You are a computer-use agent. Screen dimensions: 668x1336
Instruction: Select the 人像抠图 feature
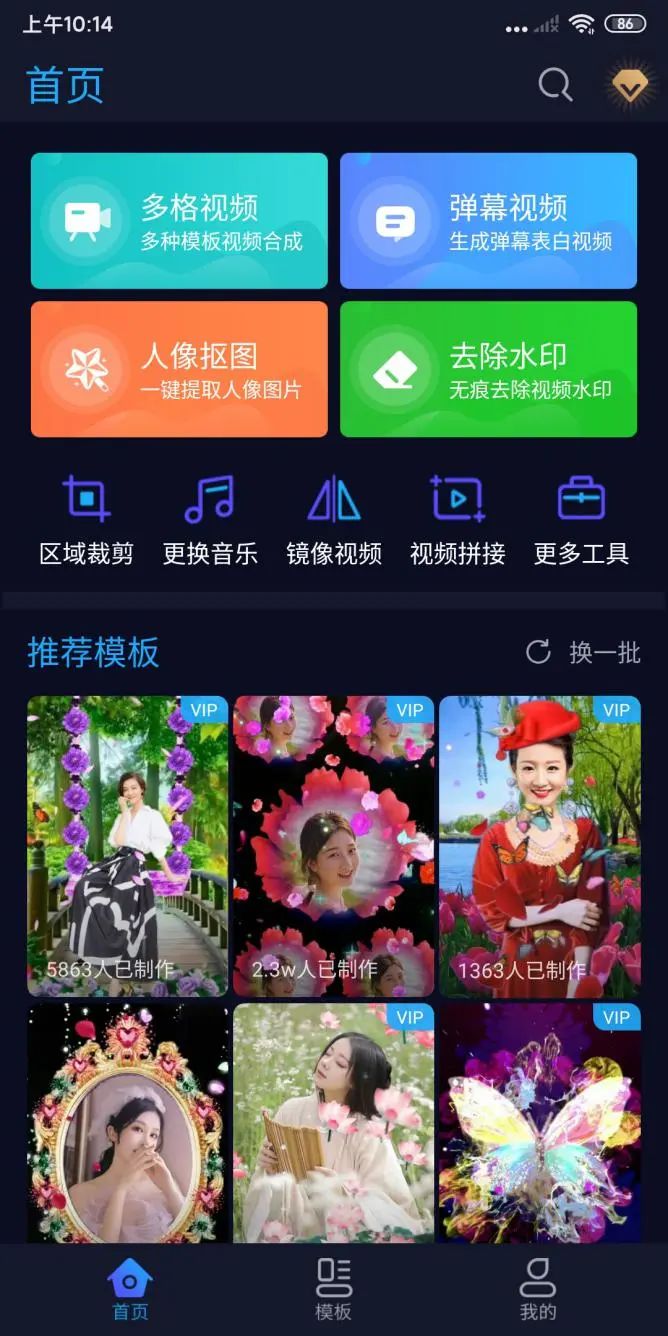click(179, 369)
